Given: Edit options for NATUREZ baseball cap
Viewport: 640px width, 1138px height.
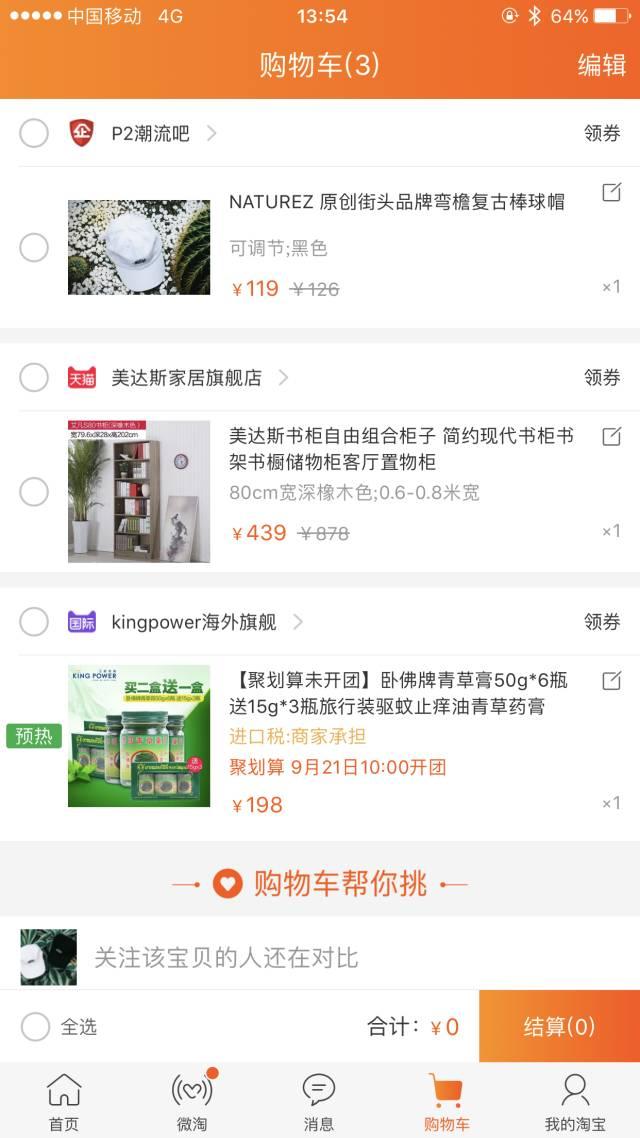Looking at the screenshot, I should click(611, 193).
